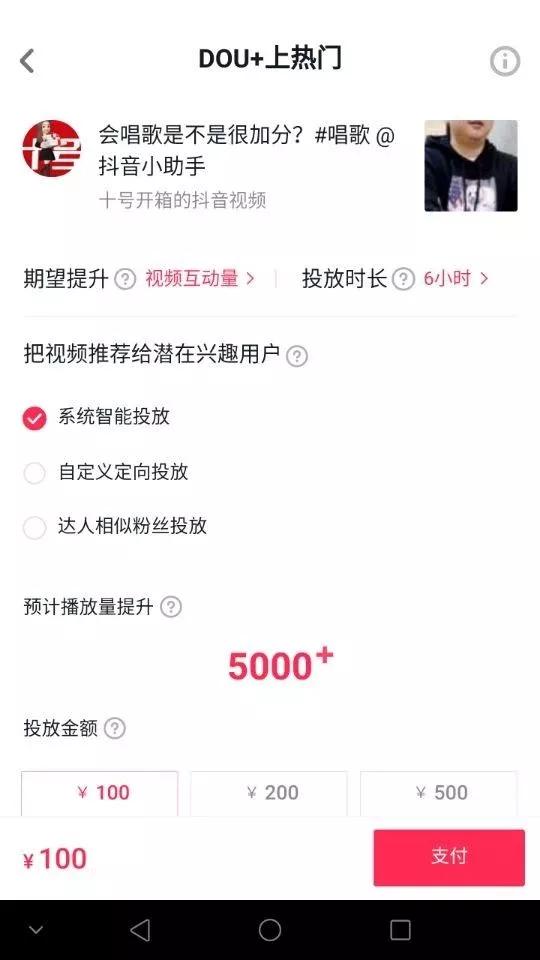Open help icon next to 期望提升
Image resolution: width=540 pixels, height=960 pixels.
[125, 280]
